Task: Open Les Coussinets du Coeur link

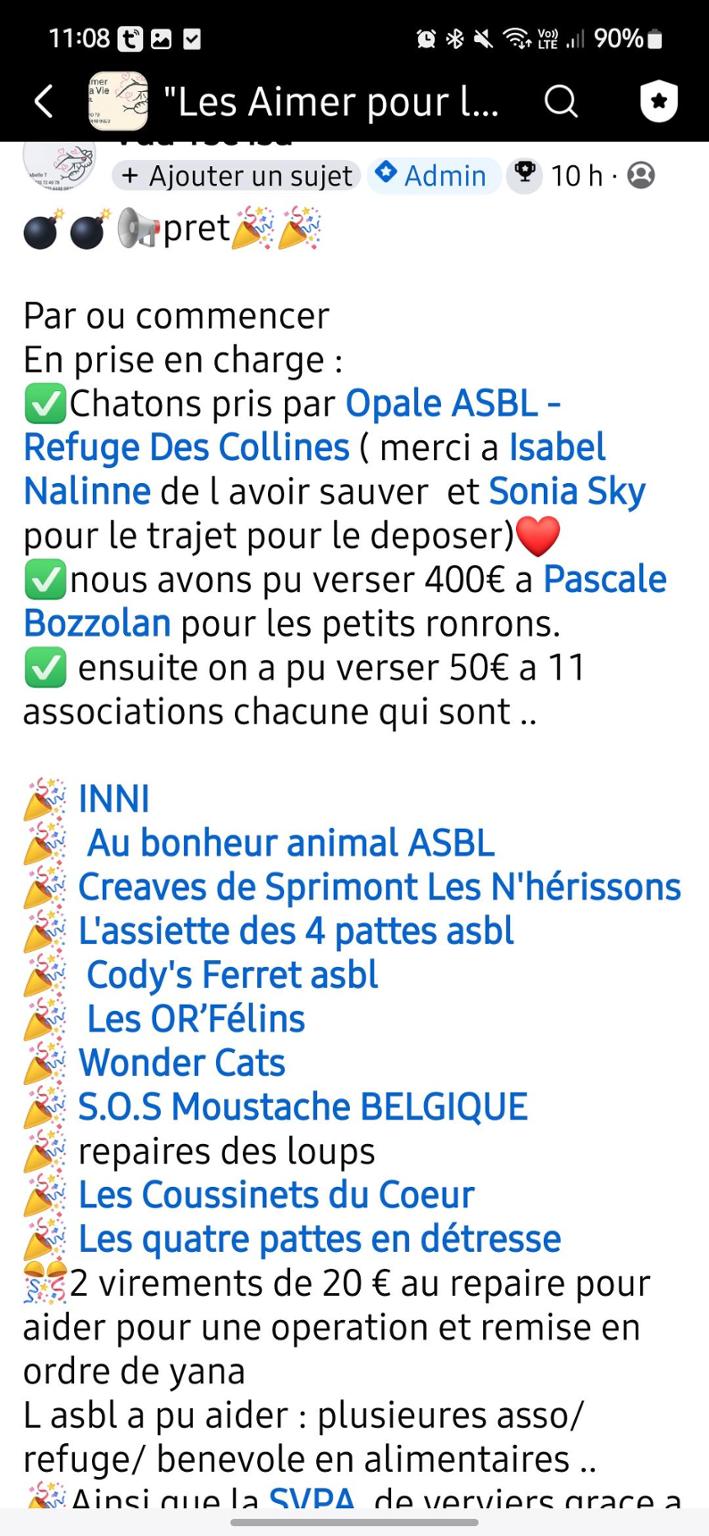Action: pyautogui.click(x=276, y=1195)
